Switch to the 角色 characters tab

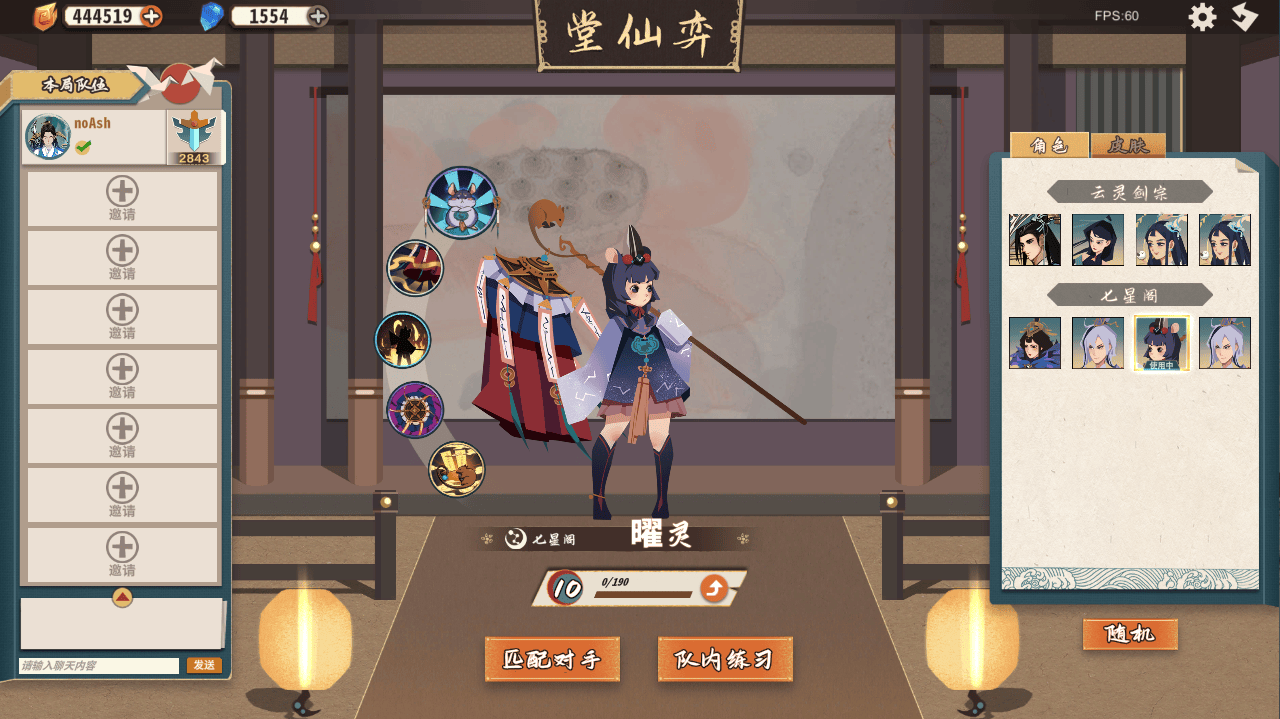1049,146
